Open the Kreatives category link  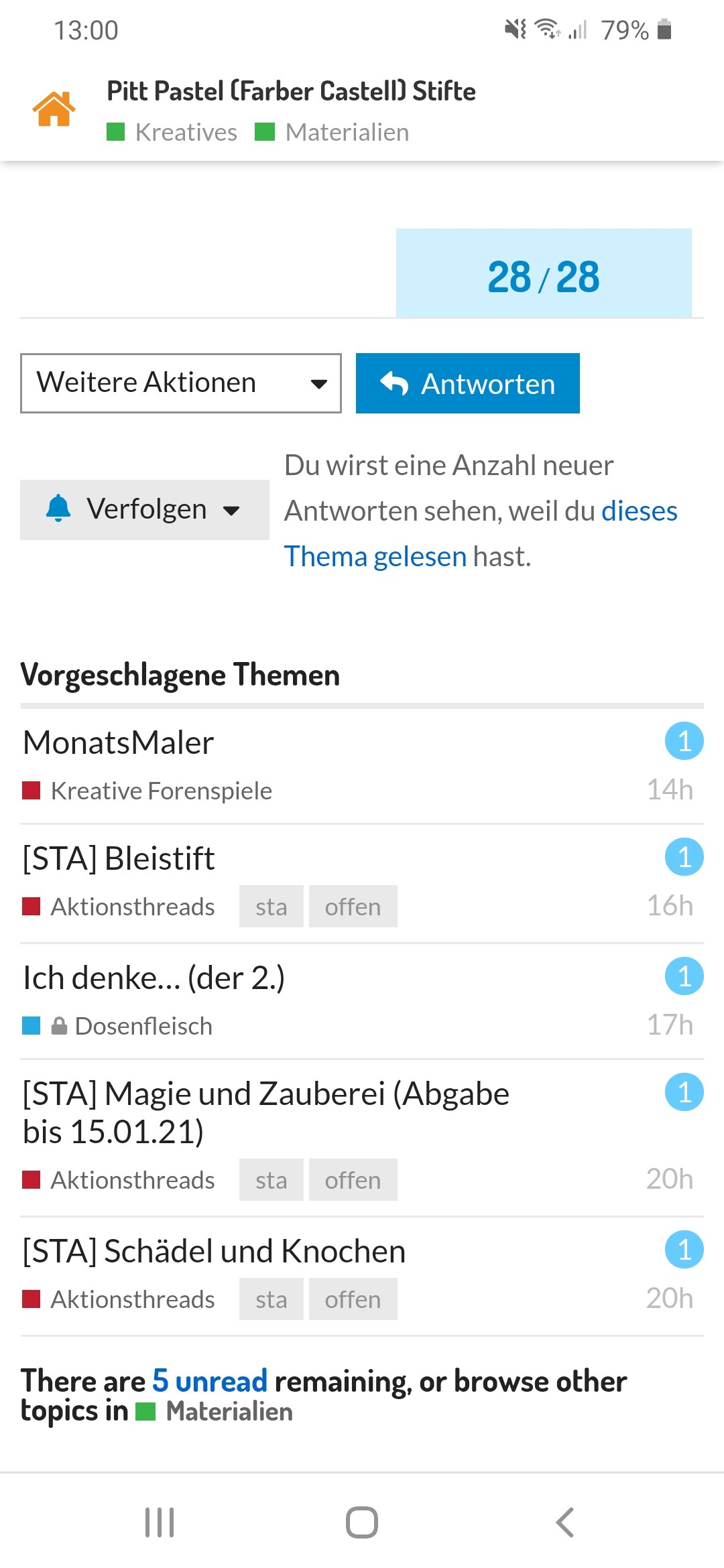pos(172,133)
